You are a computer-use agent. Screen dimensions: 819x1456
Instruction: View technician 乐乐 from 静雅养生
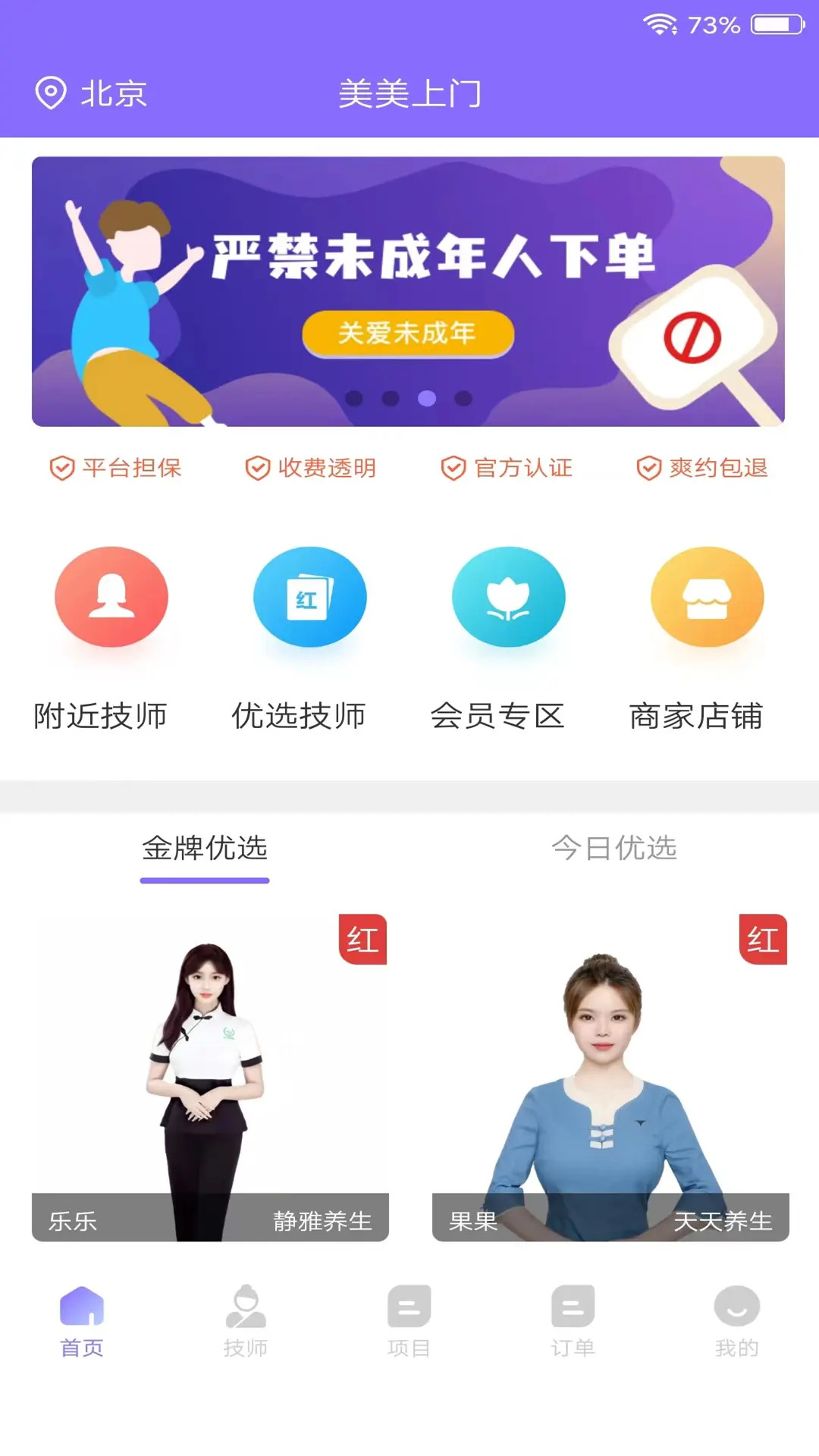click(x=210, y=1077)
